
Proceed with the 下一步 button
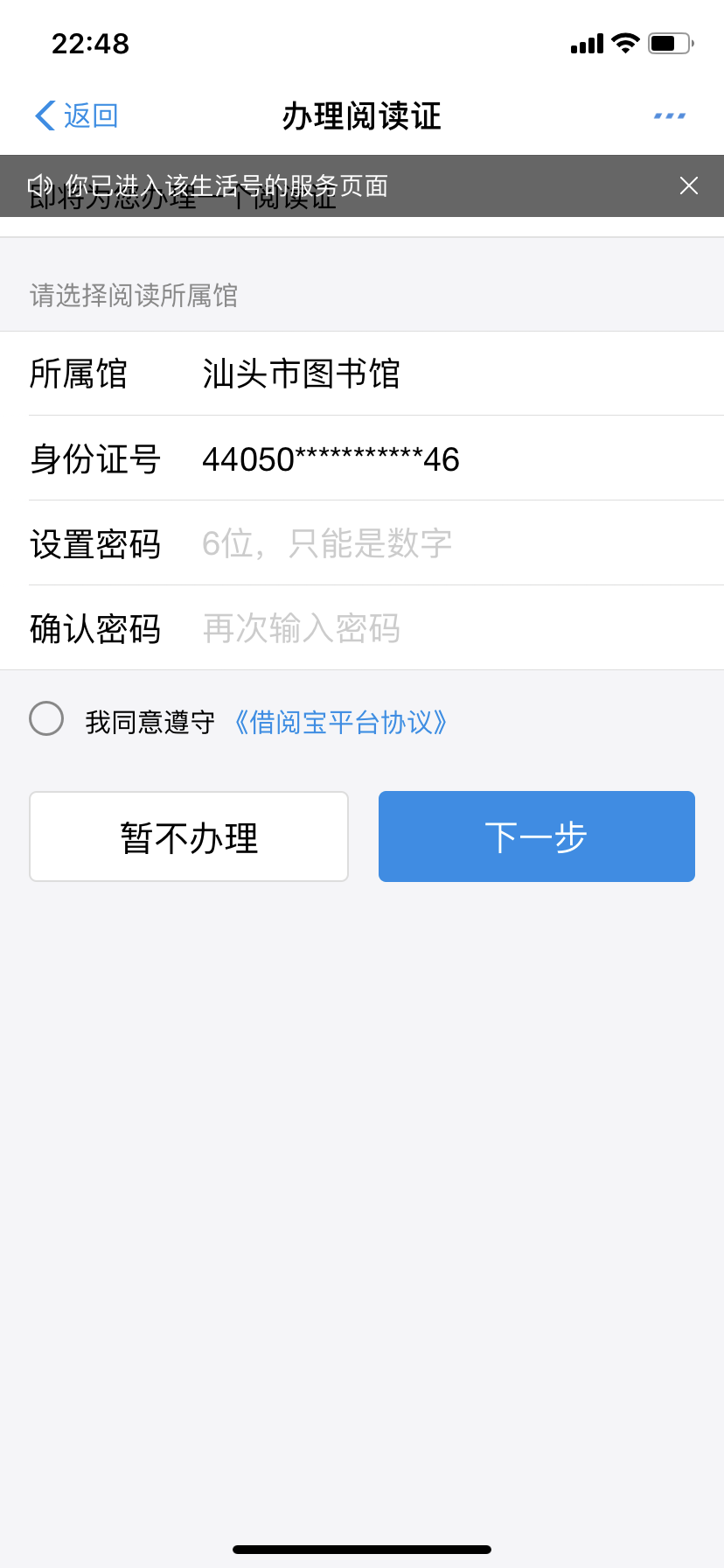click(537, 836)
